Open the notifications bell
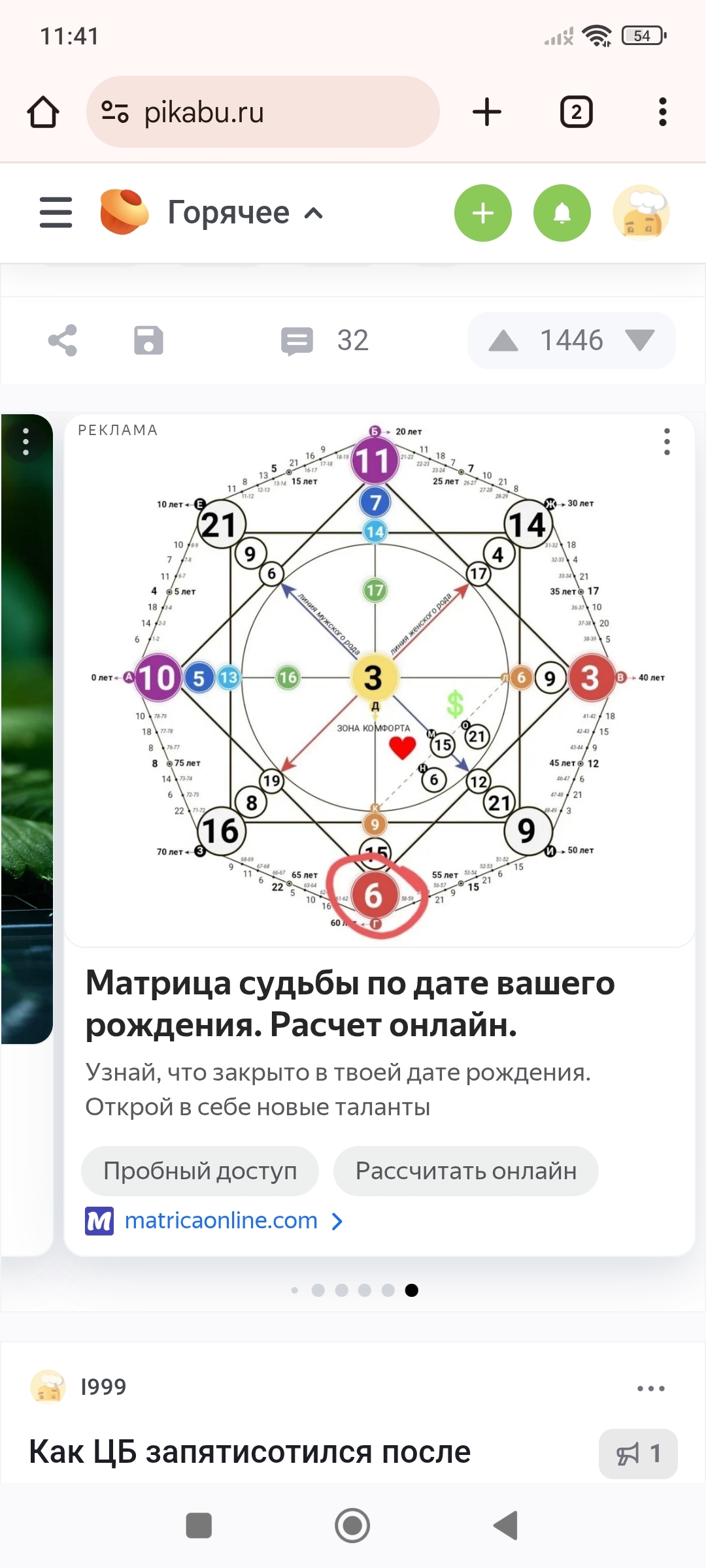 pyautogui.click(x=562, y=213)
